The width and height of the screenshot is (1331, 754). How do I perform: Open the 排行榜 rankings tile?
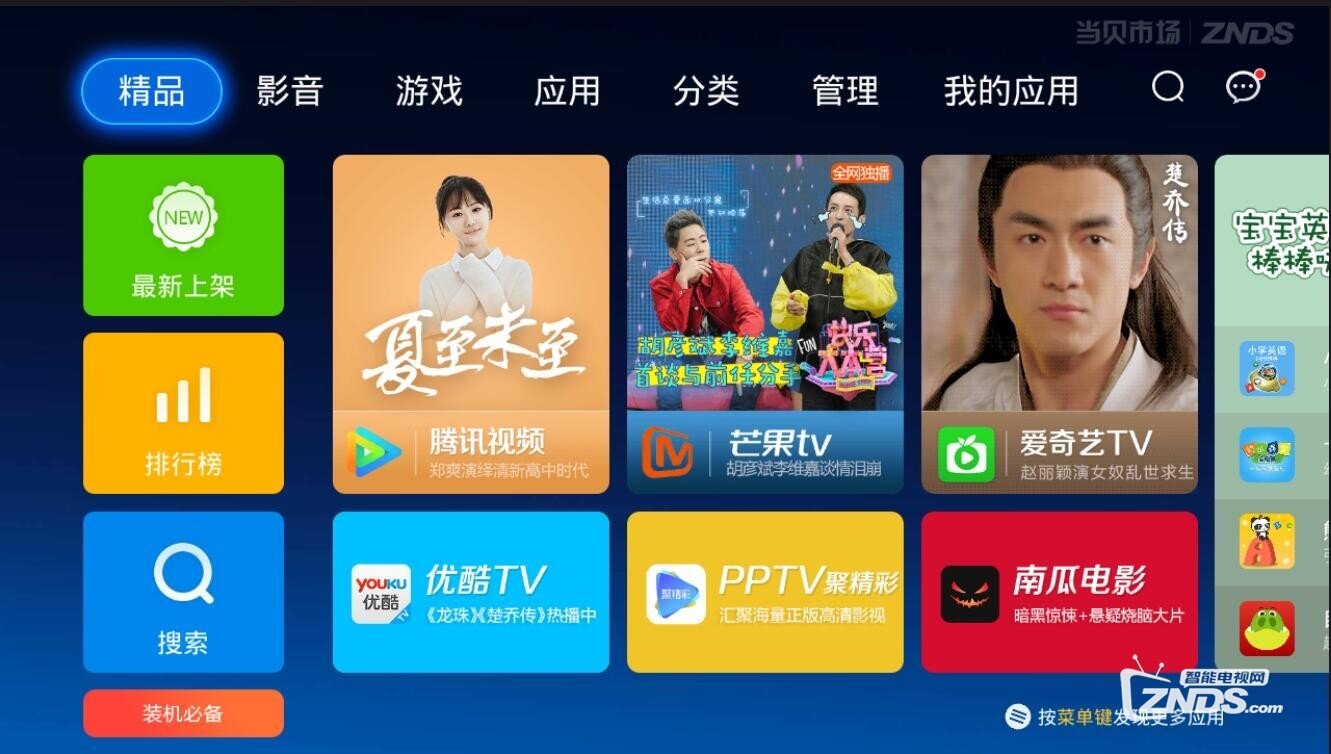[183, 413]
